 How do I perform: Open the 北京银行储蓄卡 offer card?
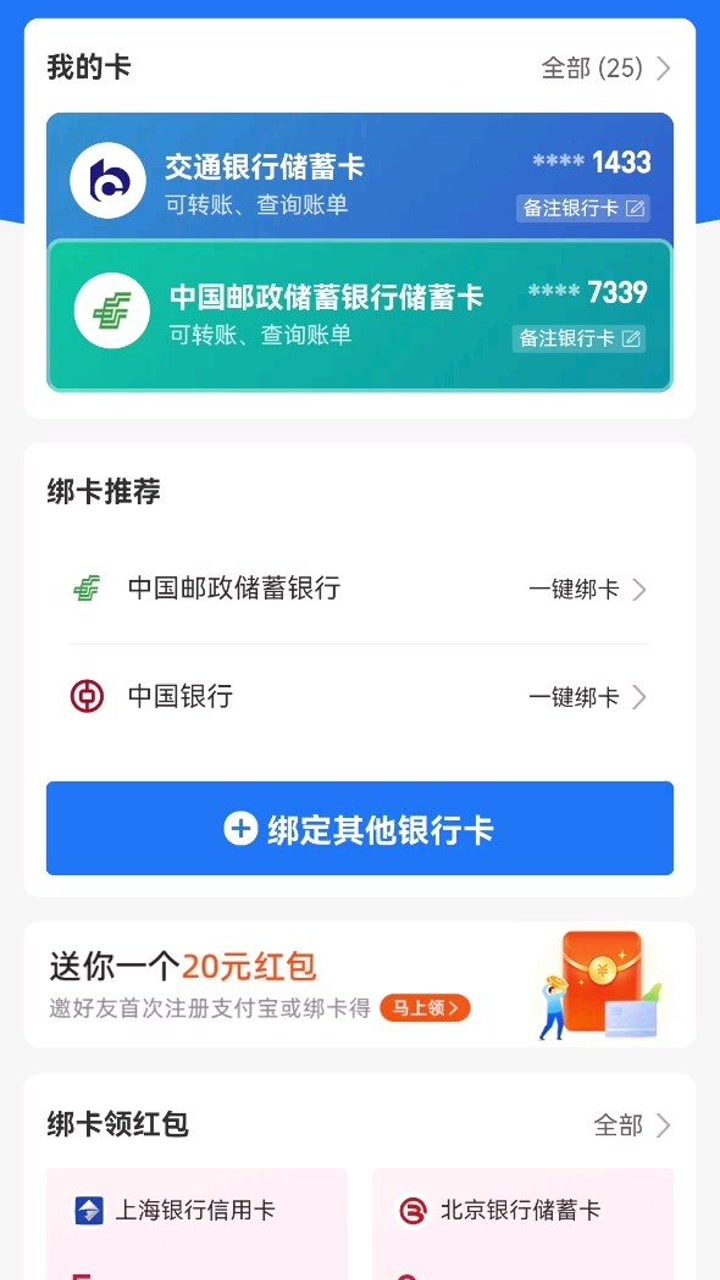tap(523, 1223)
